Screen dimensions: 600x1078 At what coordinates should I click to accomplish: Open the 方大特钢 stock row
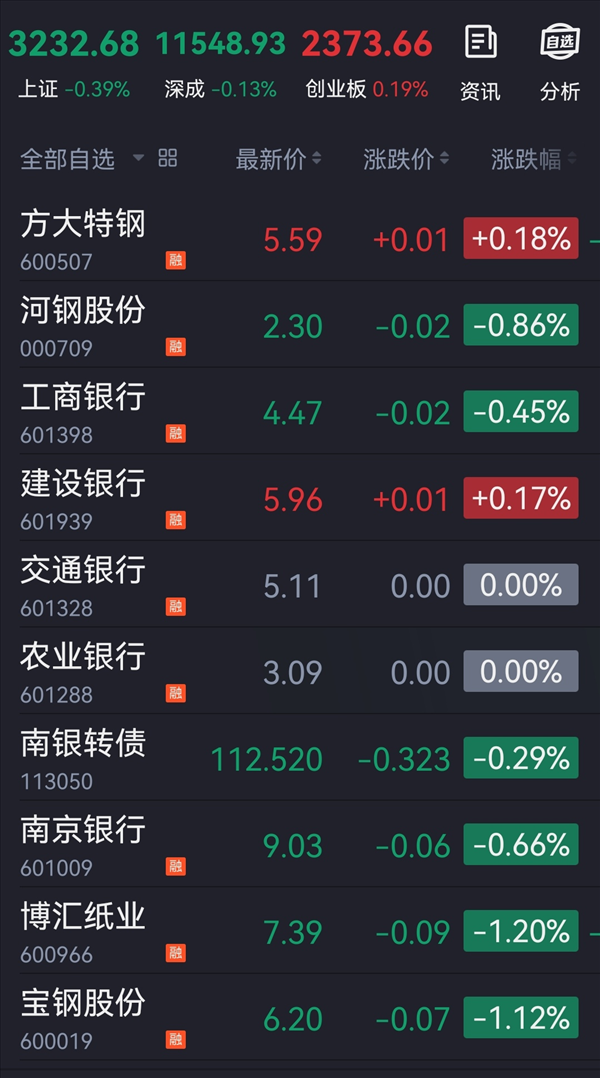[x=300, y=238]
